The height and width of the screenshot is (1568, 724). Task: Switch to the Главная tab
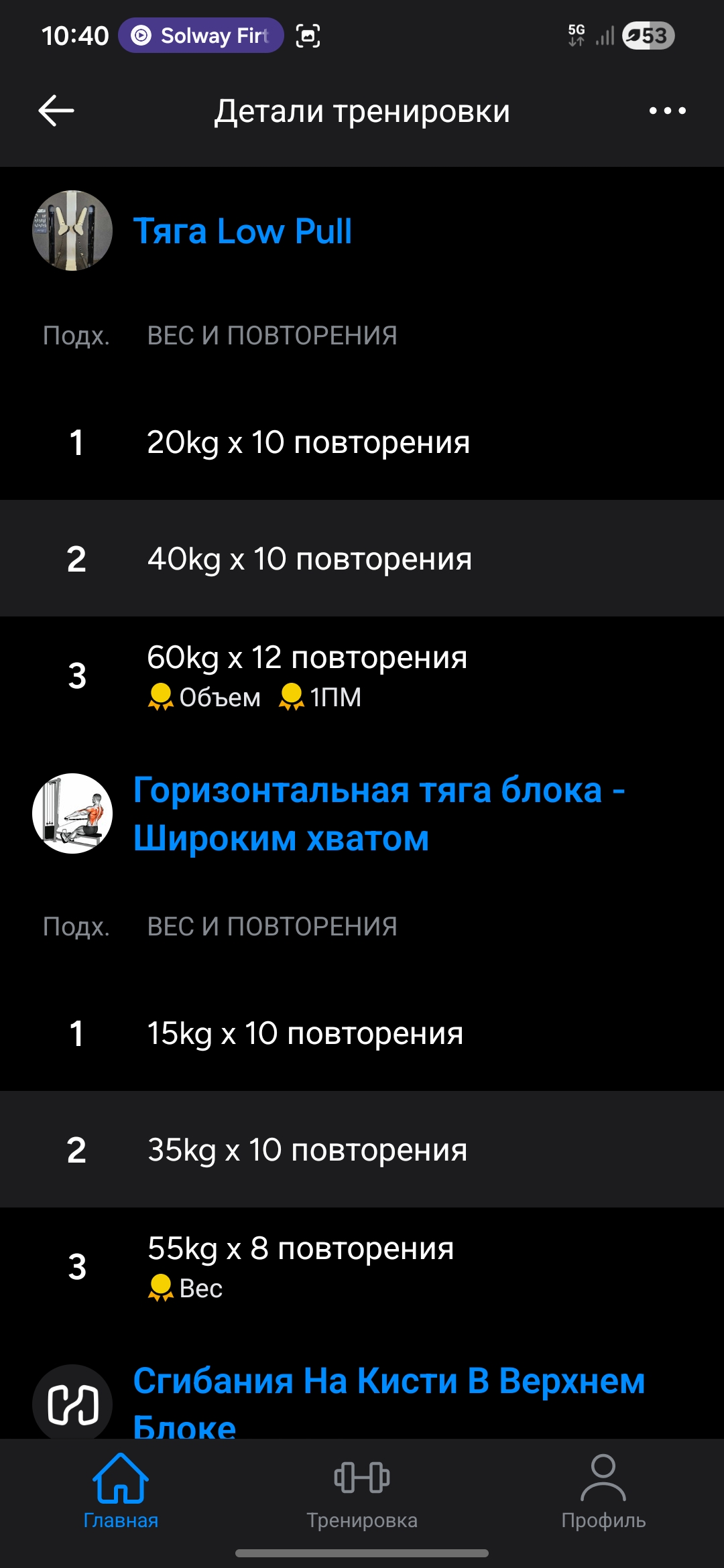(x=121, y=1489)
